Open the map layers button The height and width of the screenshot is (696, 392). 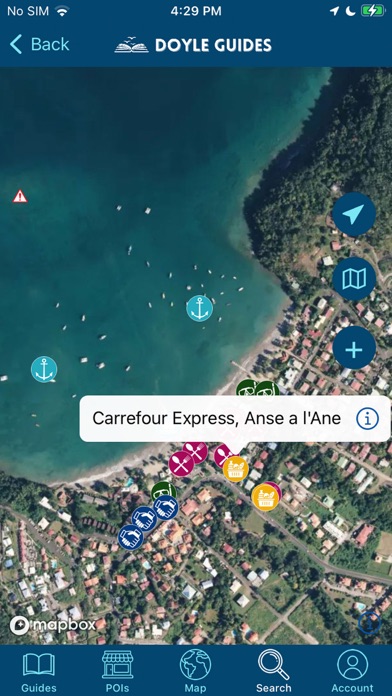pos(354,279)
